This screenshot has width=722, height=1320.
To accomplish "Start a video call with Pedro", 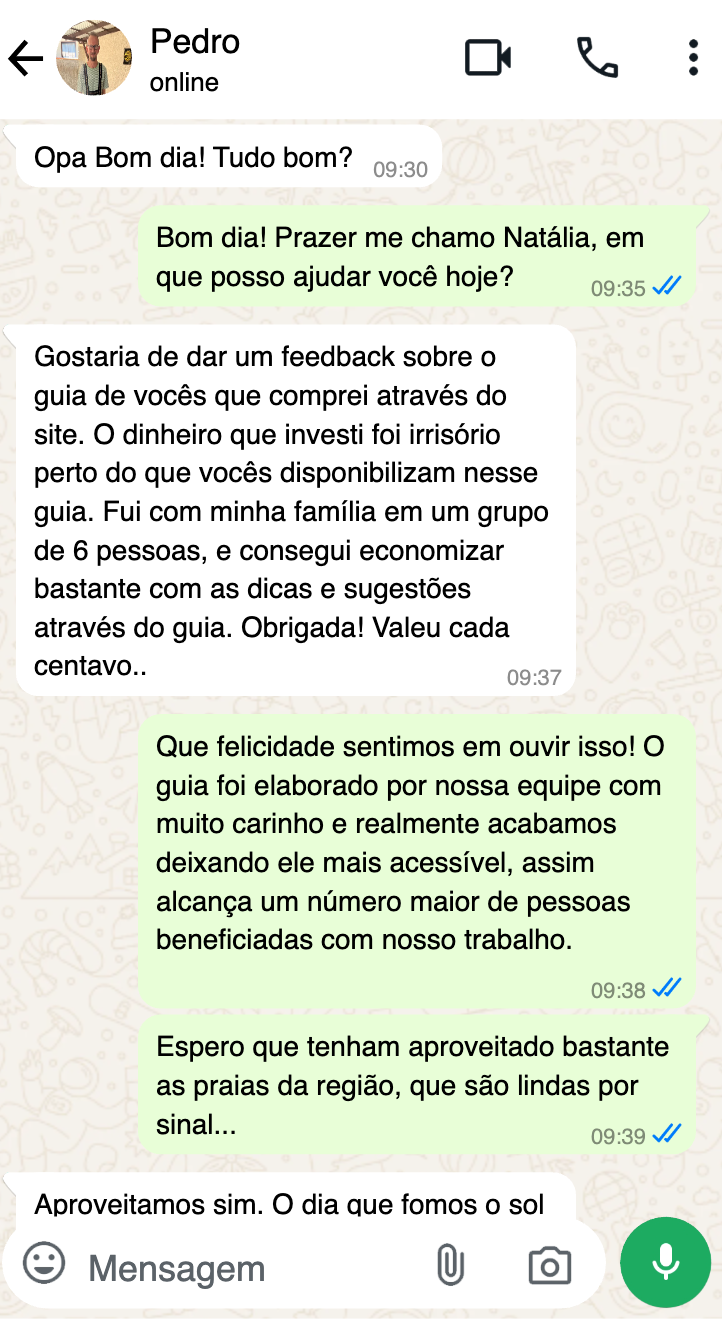I will pyautogui.click(x=488, y=58).
